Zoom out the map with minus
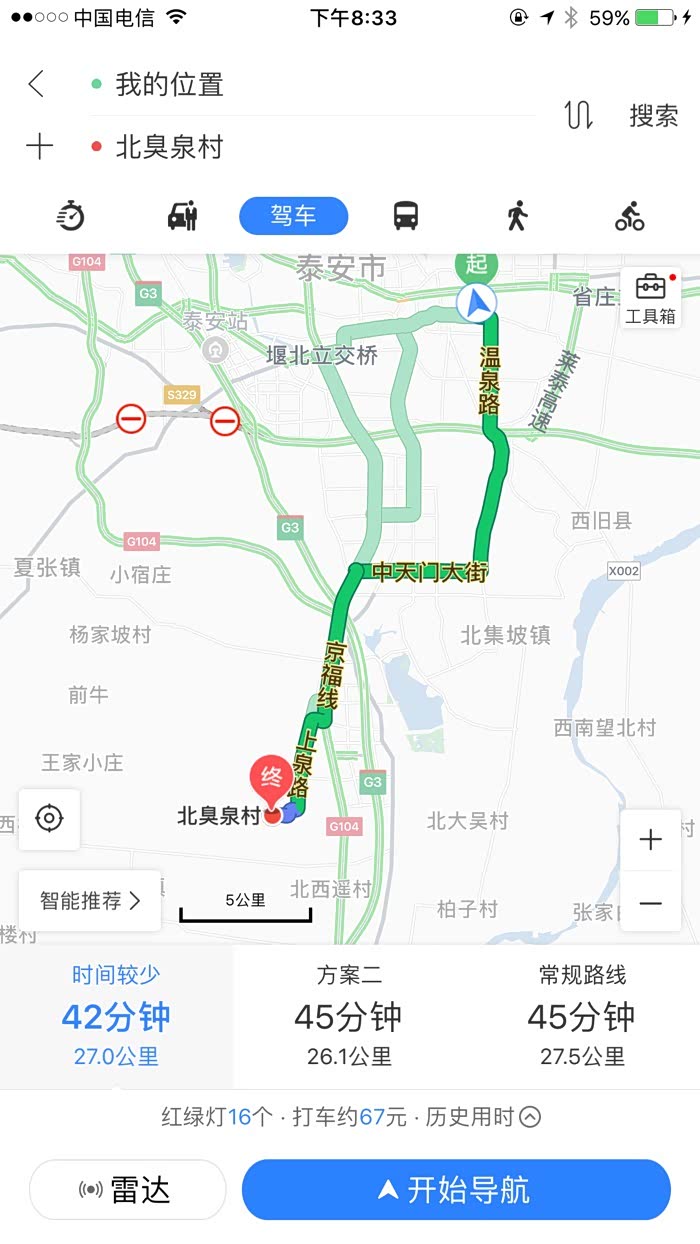Viewport: 700px width, 1244px height. pos(650,903)
